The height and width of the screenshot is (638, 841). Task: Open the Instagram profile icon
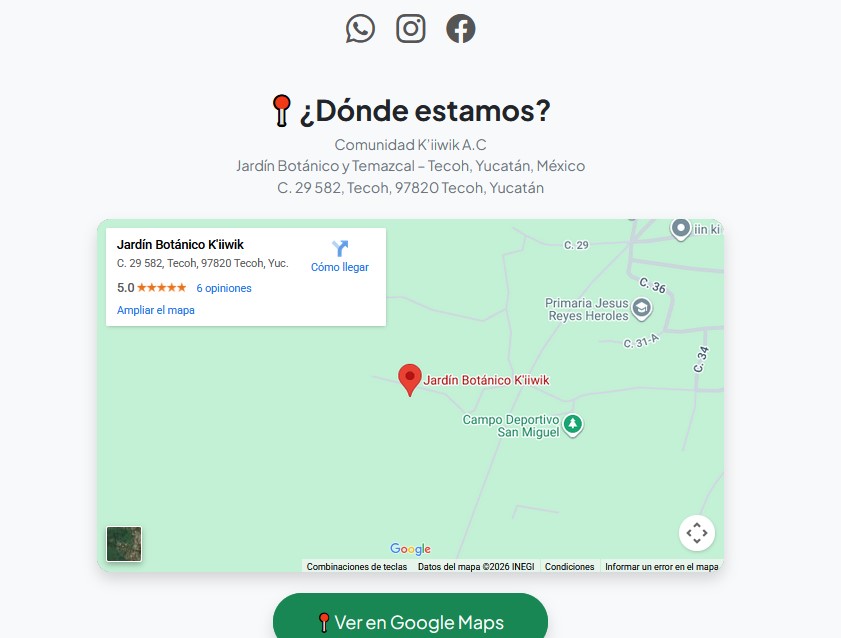pos(410,28)
